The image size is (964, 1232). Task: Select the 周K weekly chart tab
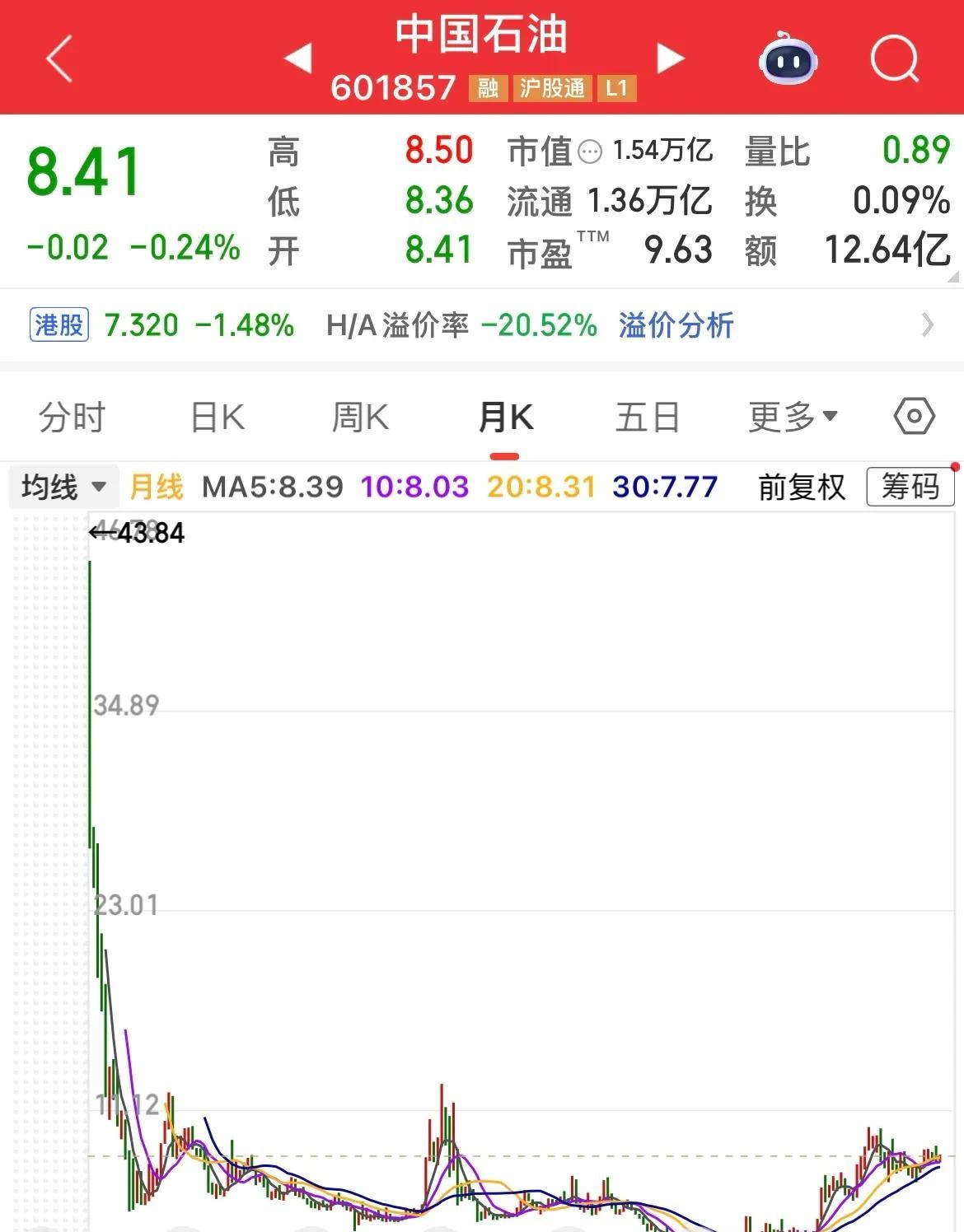[x=358, y=417]
